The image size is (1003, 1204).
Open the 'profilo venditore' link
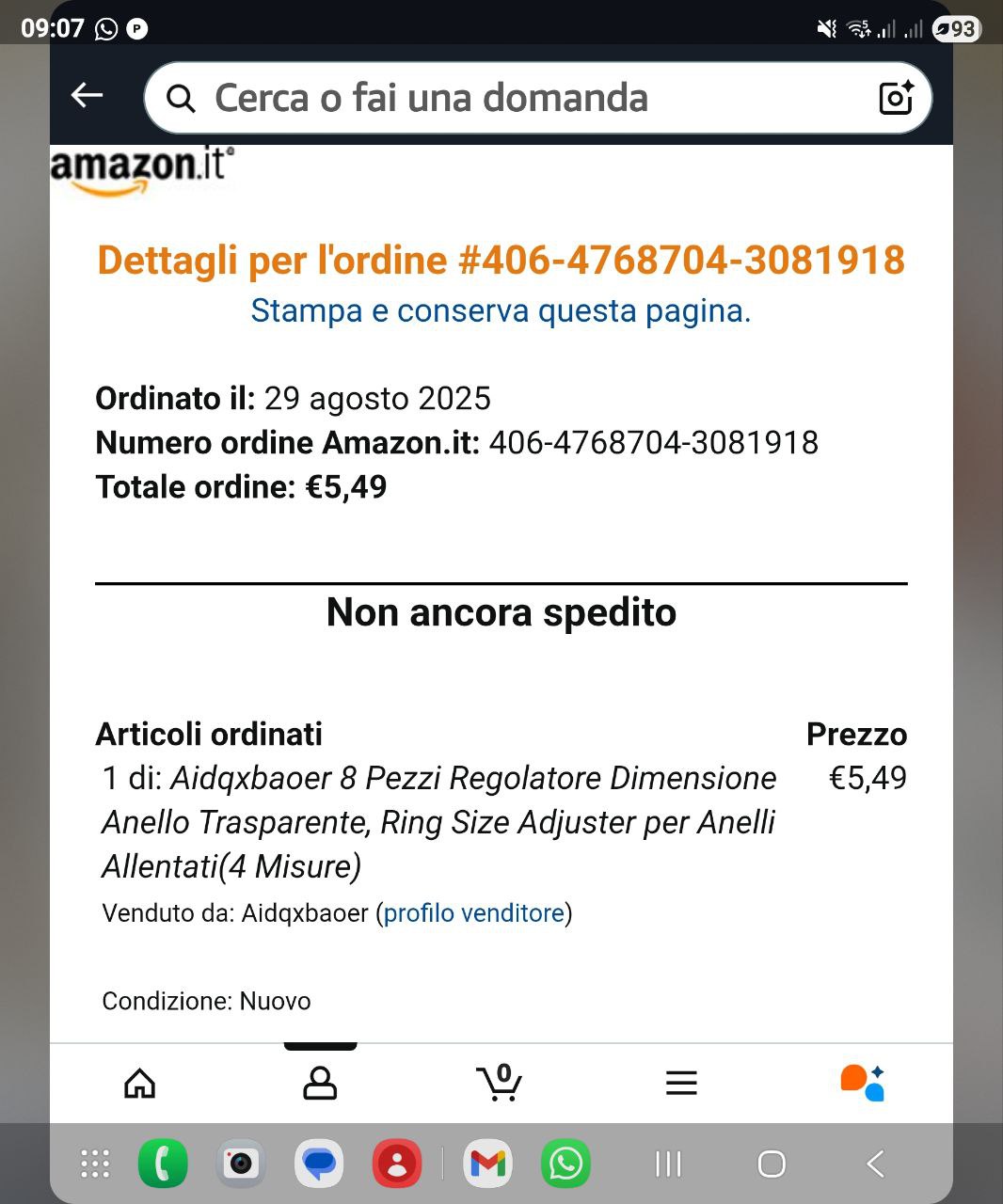[x=473, y=912]
